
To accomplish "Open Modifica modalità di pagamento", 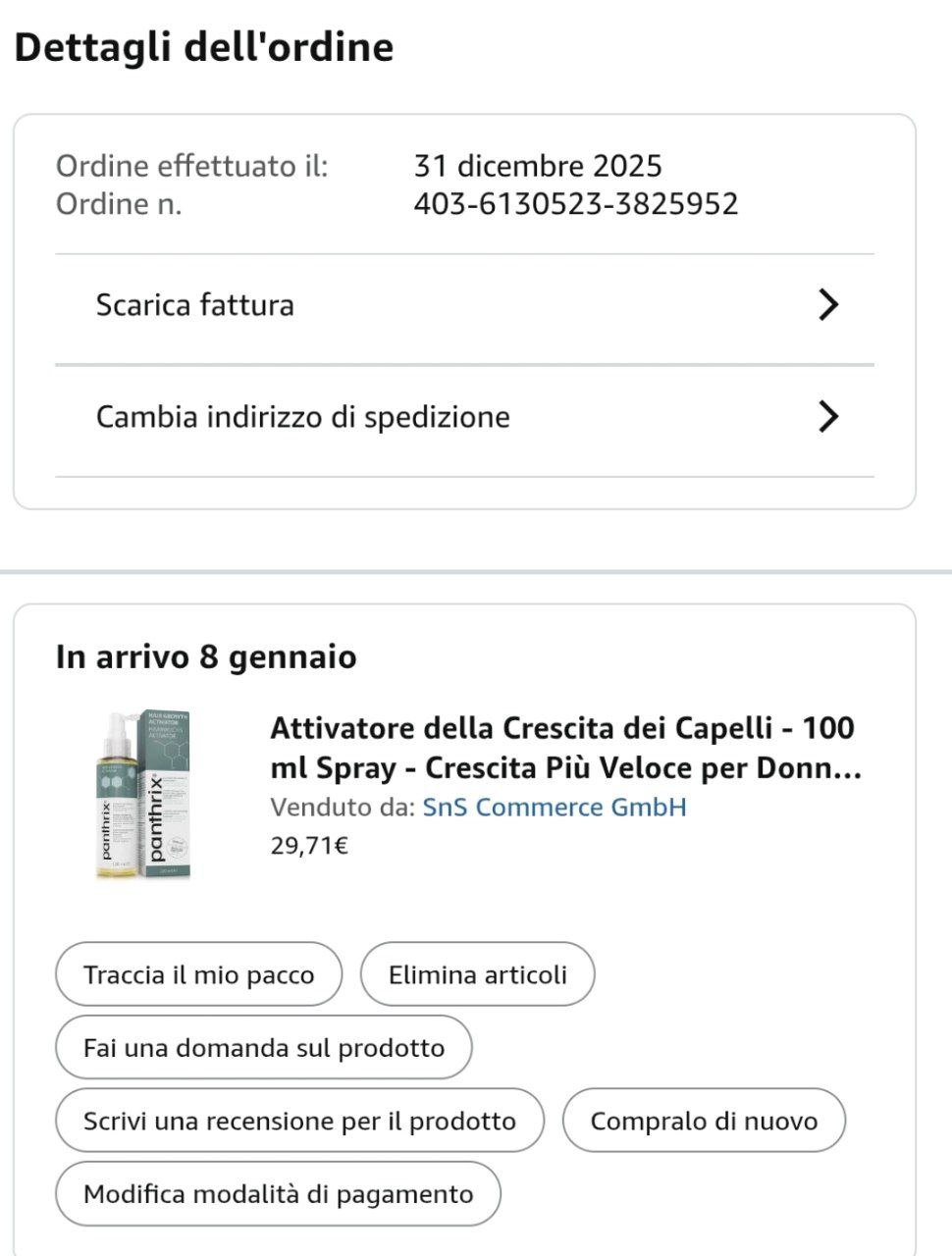I will pos(279,1194).
